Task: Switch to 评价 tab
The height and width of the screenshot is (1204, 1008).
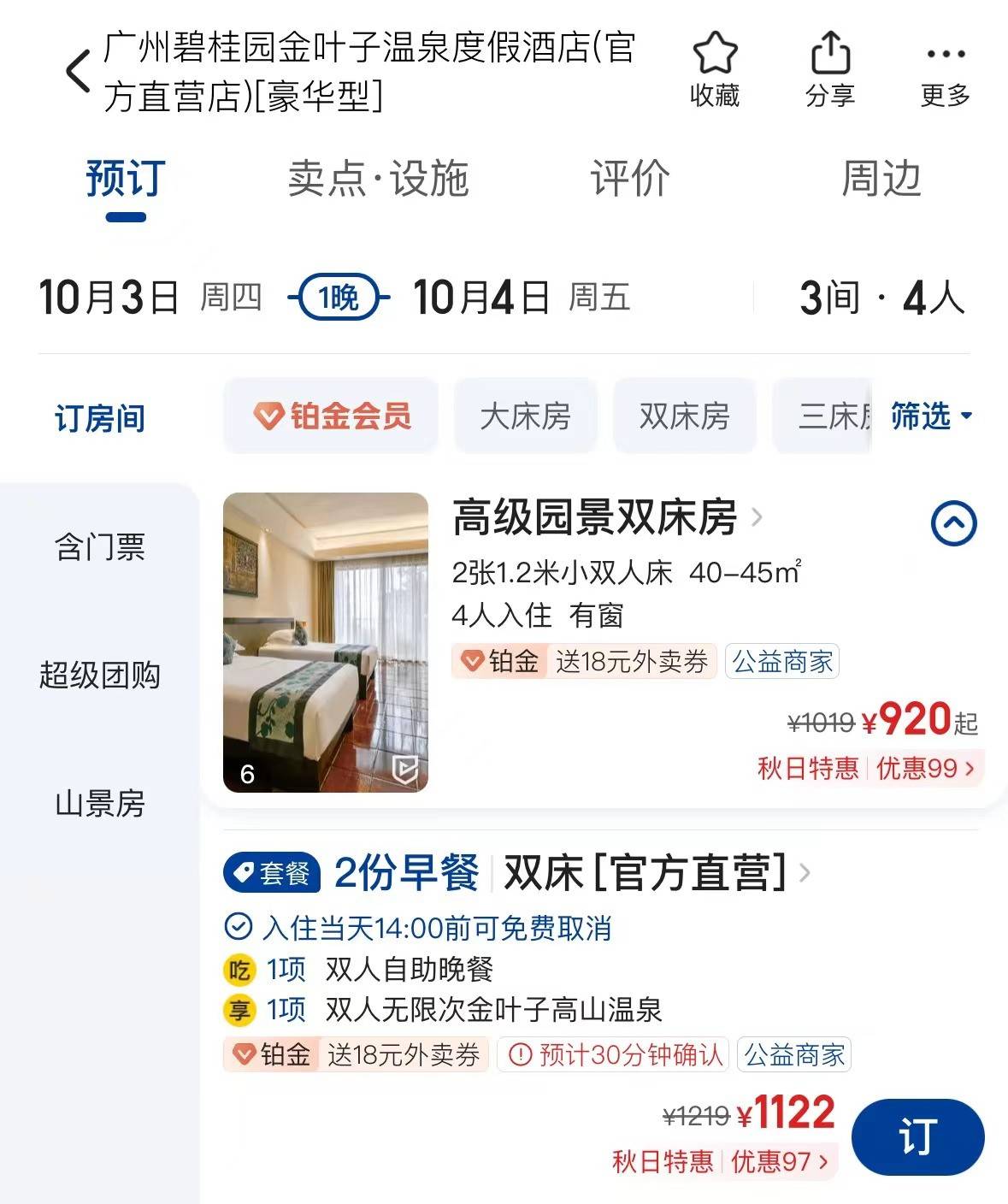Action: [629, 179]
